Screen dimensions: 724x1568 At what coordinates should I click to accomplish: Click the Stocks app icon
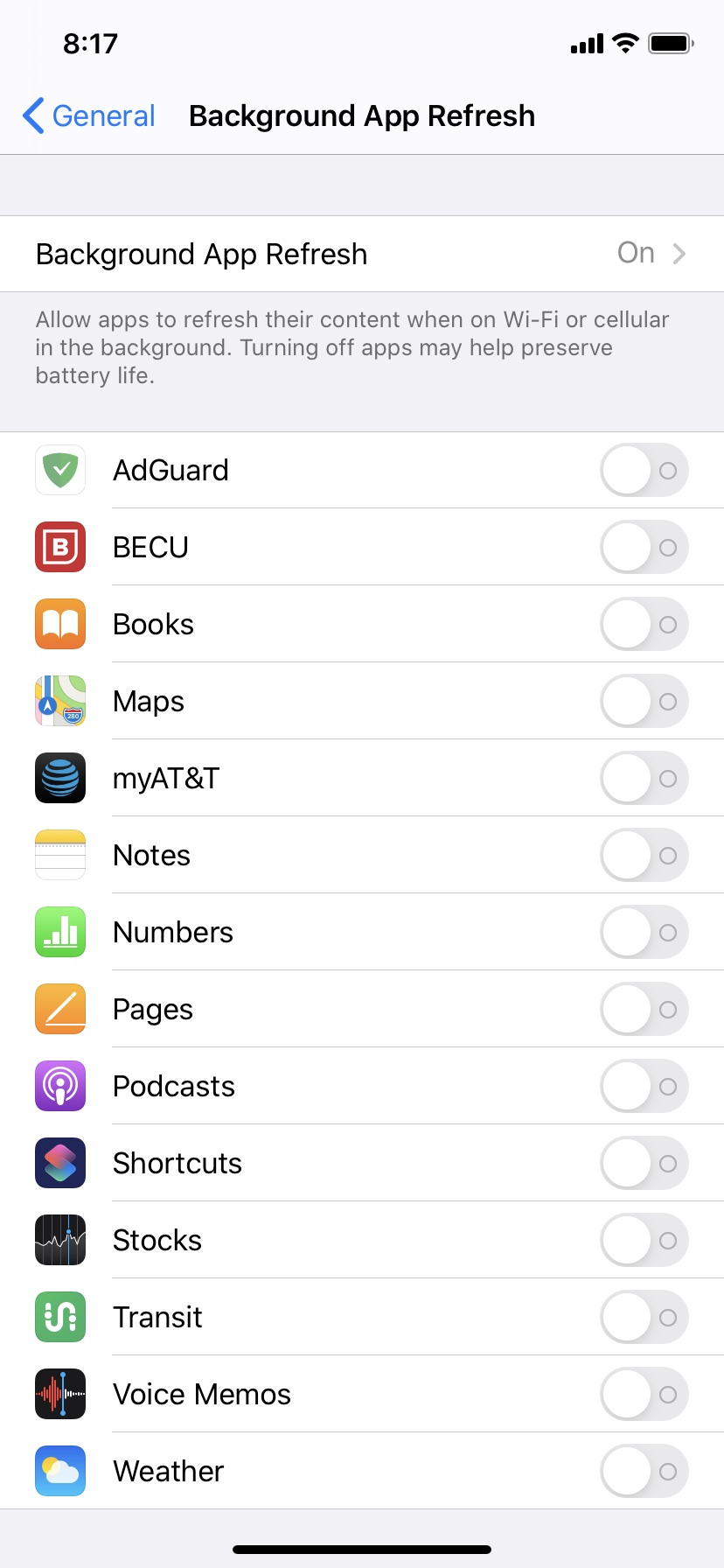click(59, 1240)
